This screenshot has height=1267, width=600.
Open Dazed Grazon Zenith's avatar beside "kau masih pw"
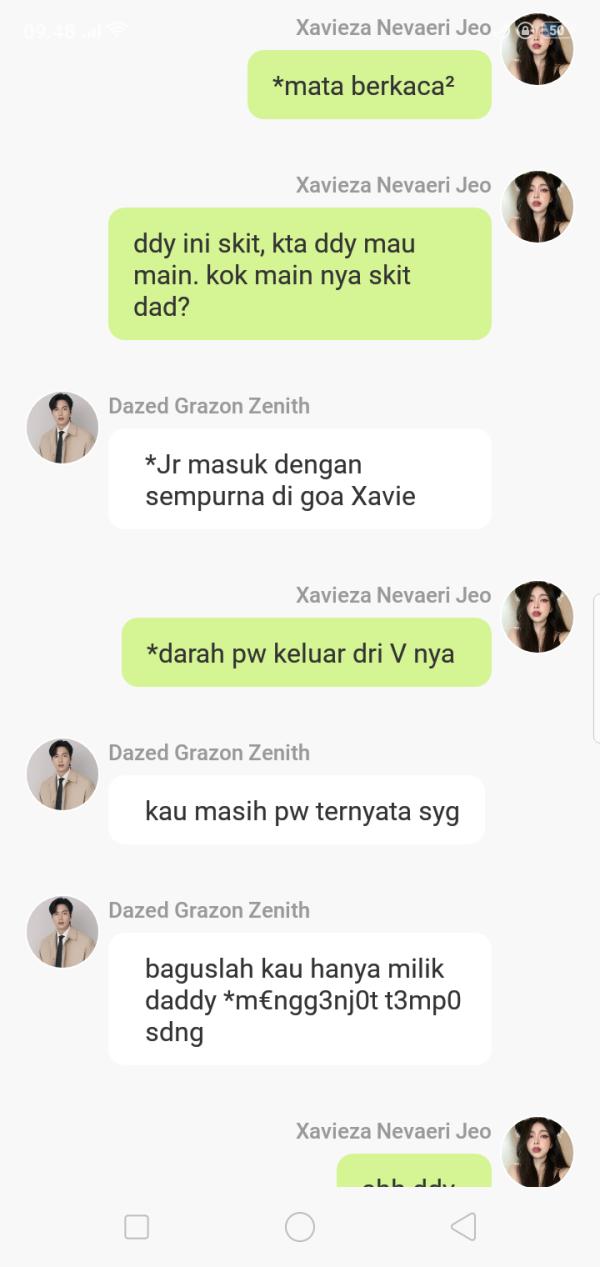pyautogui.click(x=62, y=775)
